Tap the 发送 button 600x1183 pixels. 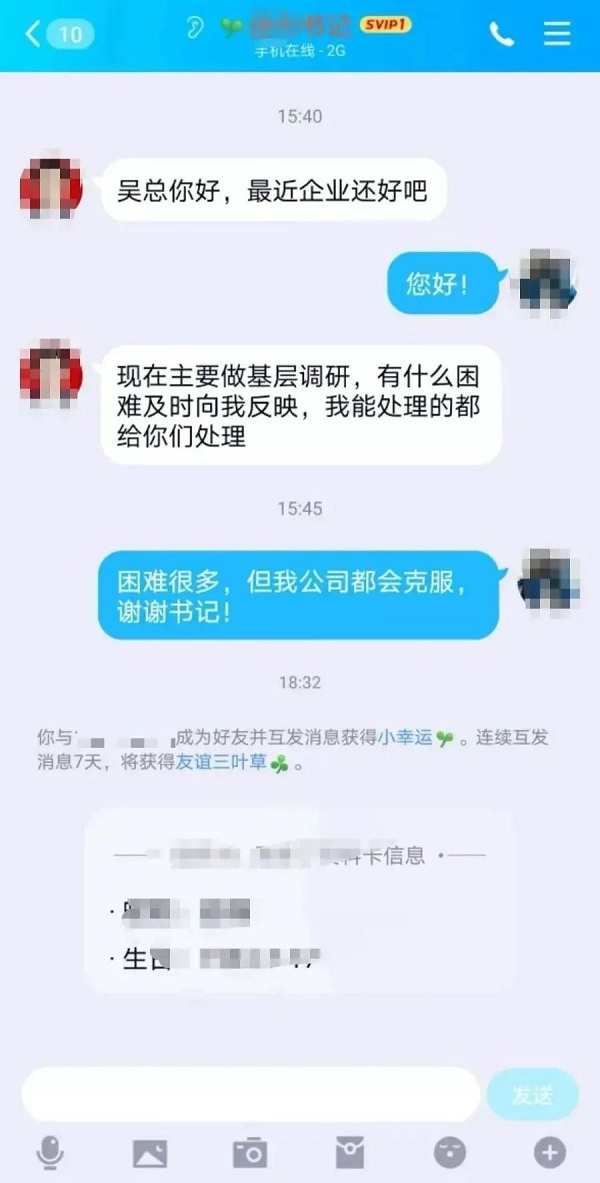tap(532, 1094)
